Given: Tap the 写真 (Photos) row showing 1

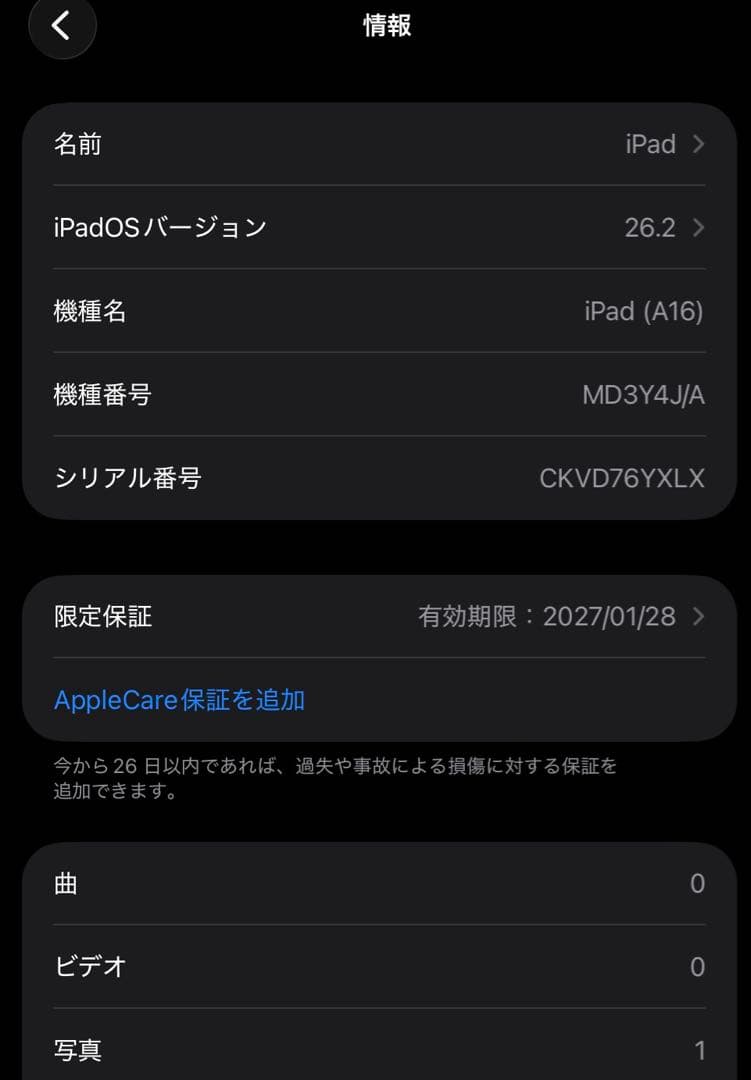Looking at the screenshot, I should pos(375,1050).
